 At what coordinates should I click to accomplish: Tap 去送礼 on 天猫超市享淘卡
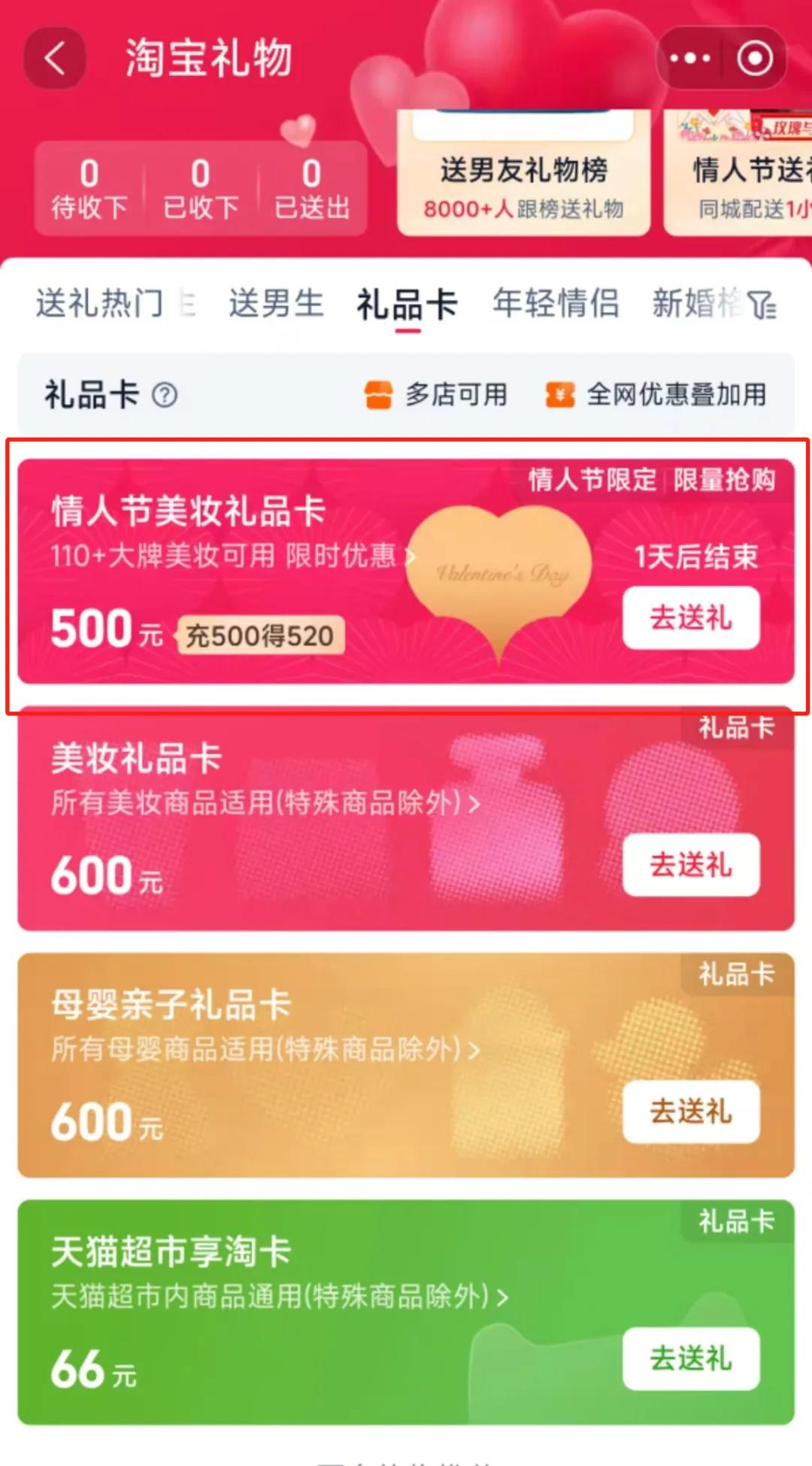pos(690,1358)
